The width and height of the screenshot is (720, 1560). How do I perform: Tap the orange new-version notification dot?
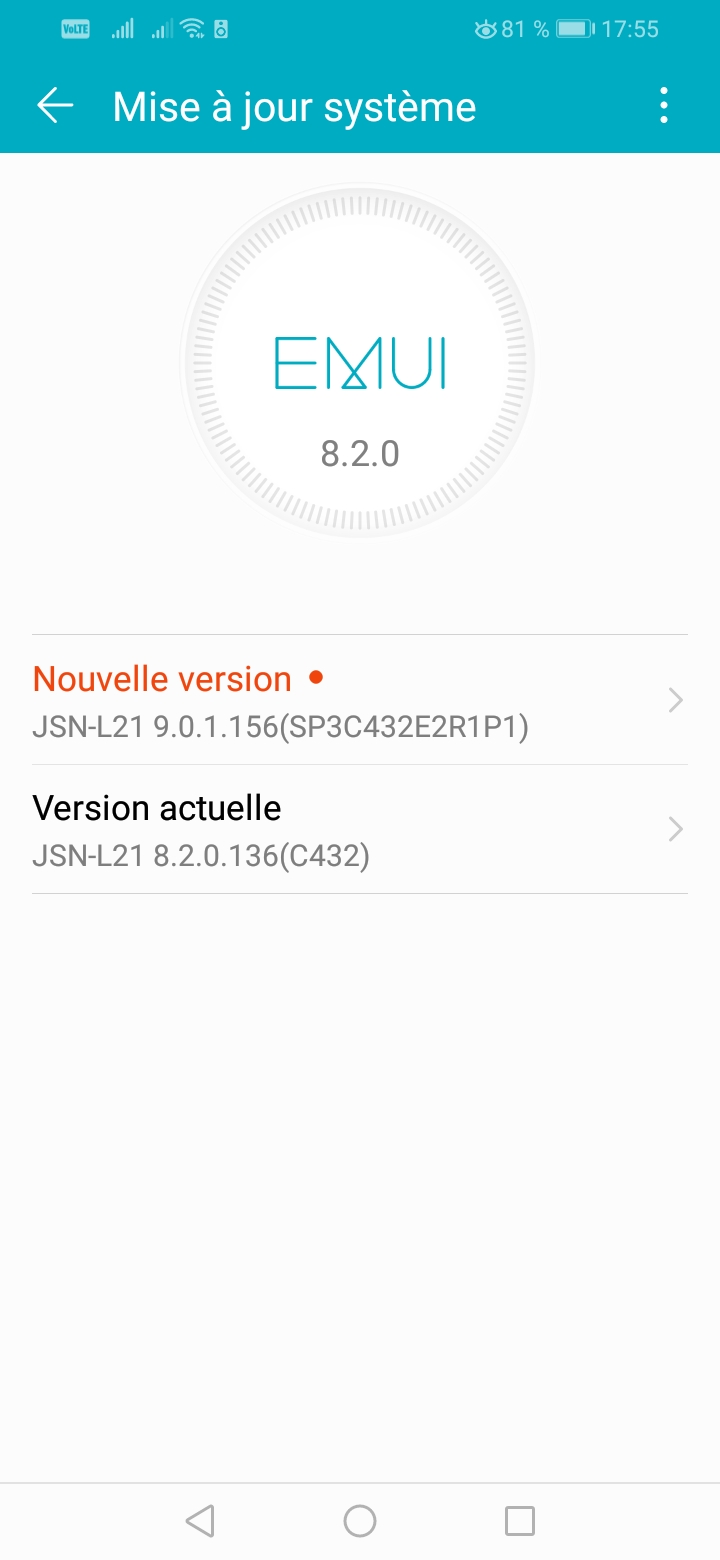coord(317,678)
